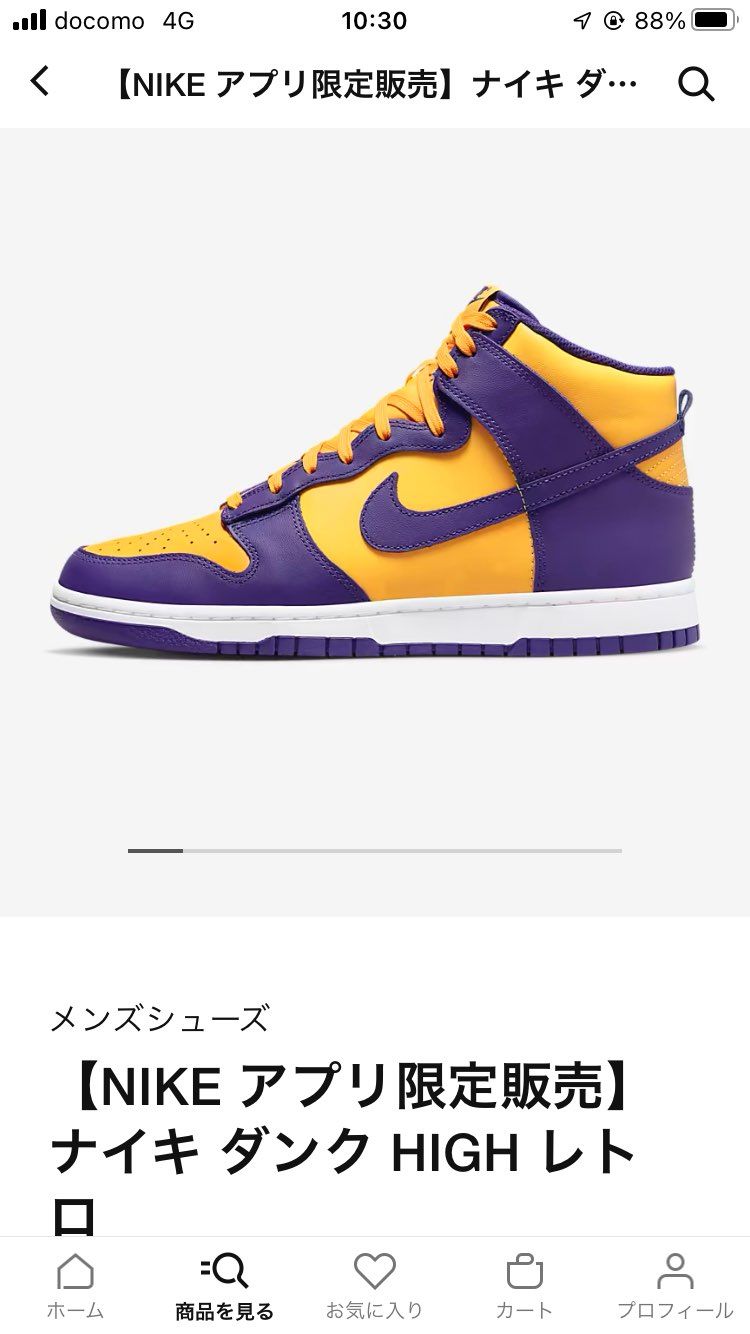Switch to the ホーム tab
750x1334 pixels.
pos(75,1285)
